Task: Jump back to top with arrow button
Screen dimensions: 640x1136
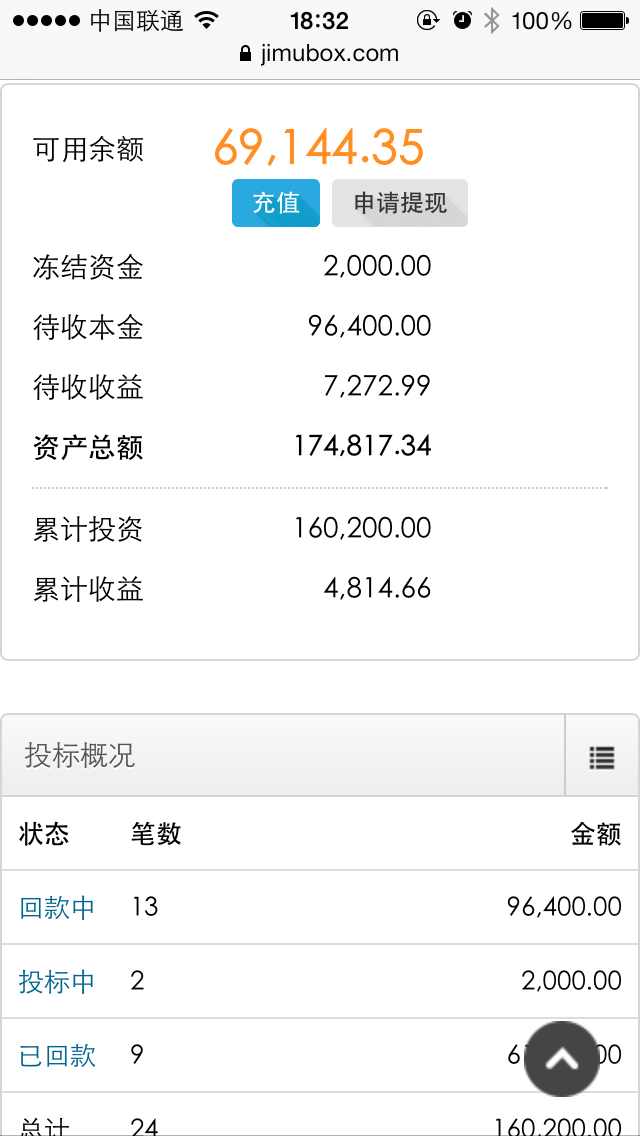Action: 561,1059
